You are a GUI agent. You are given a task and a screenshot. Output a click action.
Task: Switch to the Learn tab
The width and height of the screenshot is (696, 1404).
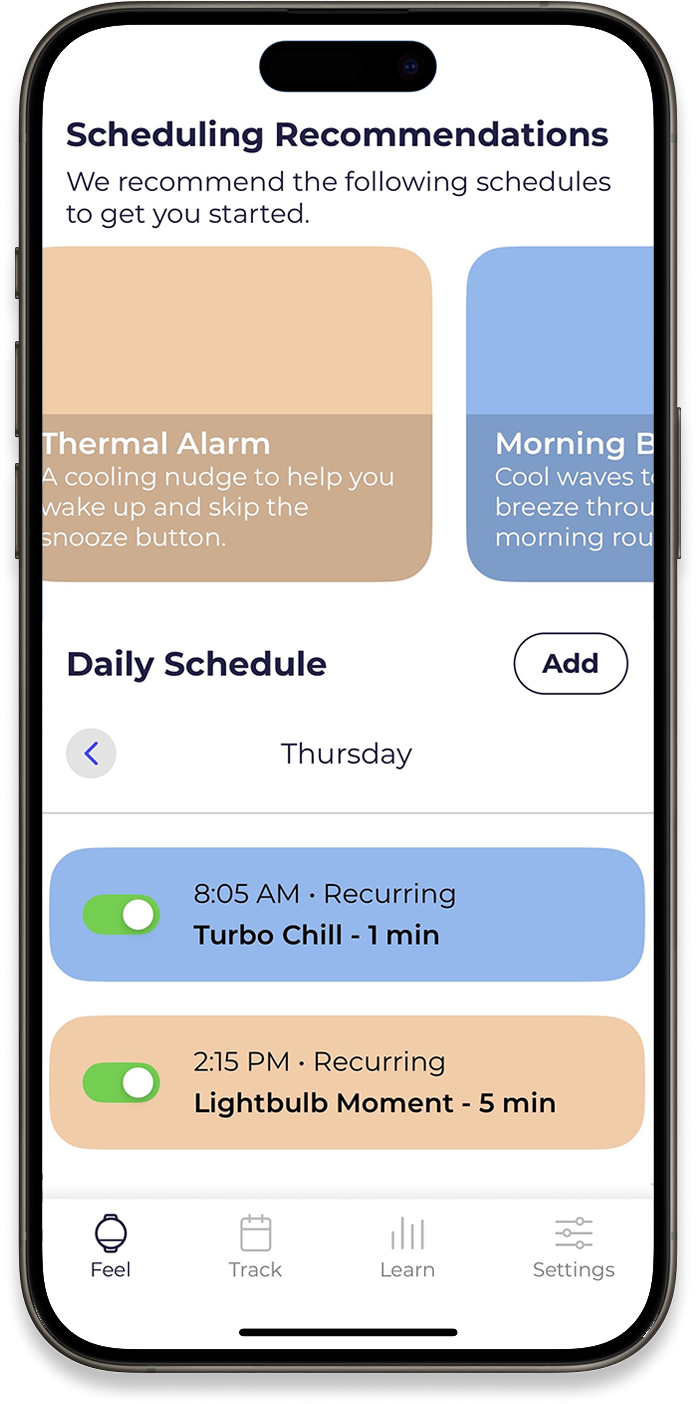pos(407,1247)
